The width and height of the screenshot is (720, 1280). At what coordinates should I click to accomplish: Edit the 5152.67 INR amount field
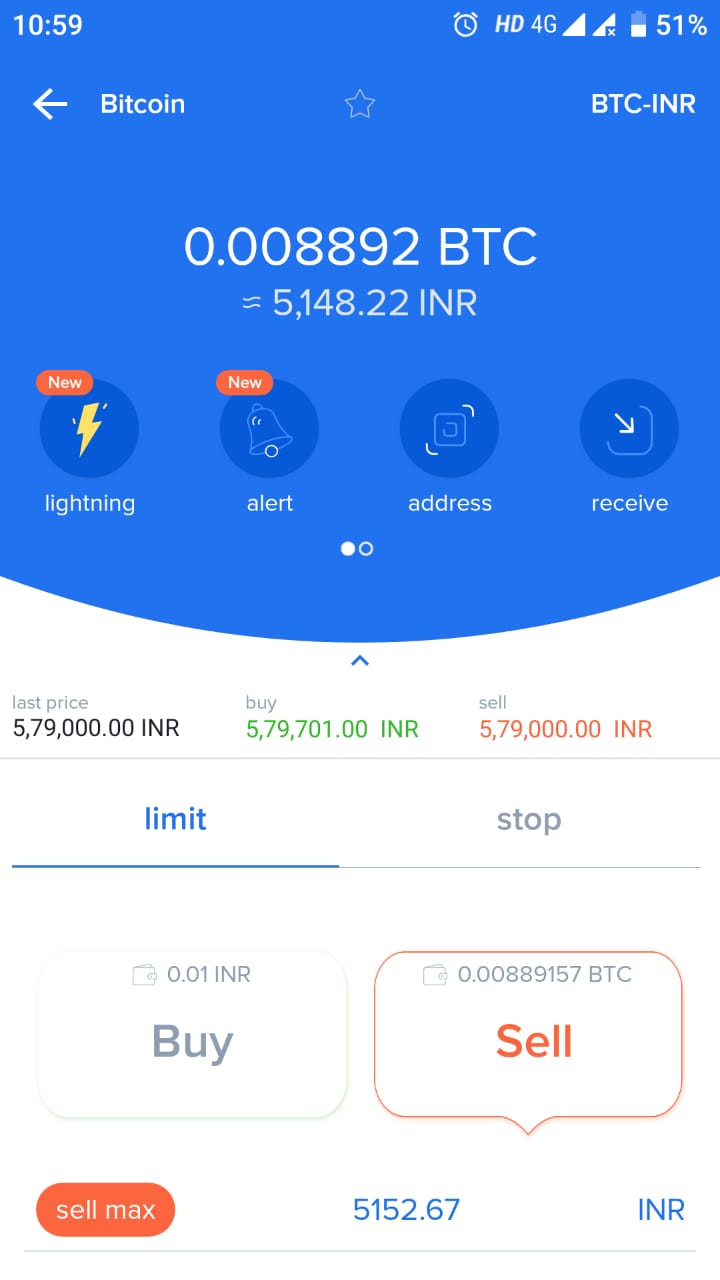point(406,1210)
